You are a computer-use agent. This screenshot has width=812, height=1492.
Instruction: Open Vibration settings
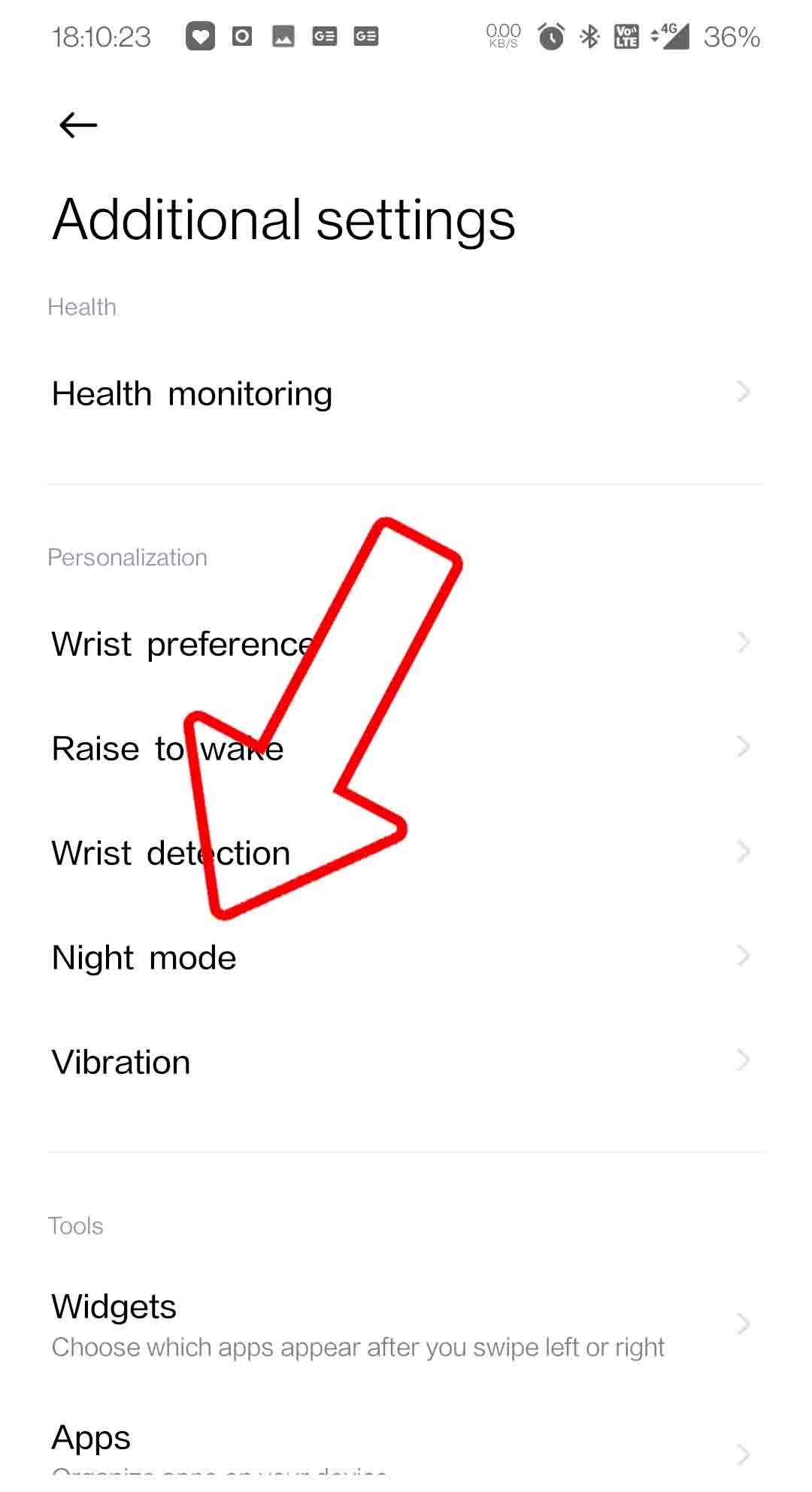[406, 1062]
